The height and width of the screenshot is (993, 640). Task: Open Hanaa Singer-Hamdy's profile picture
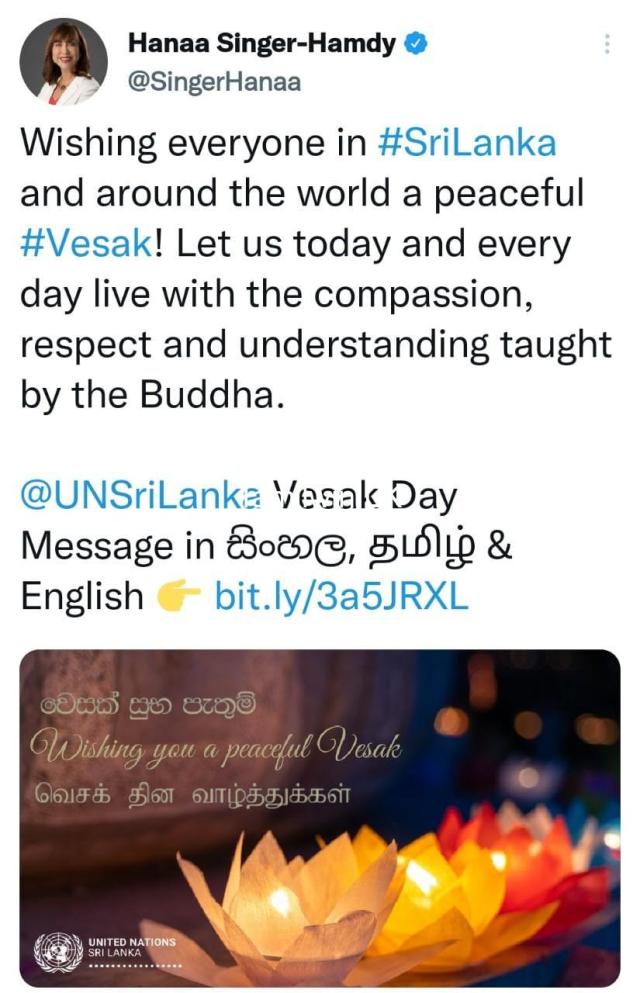[x=63, y=62]
